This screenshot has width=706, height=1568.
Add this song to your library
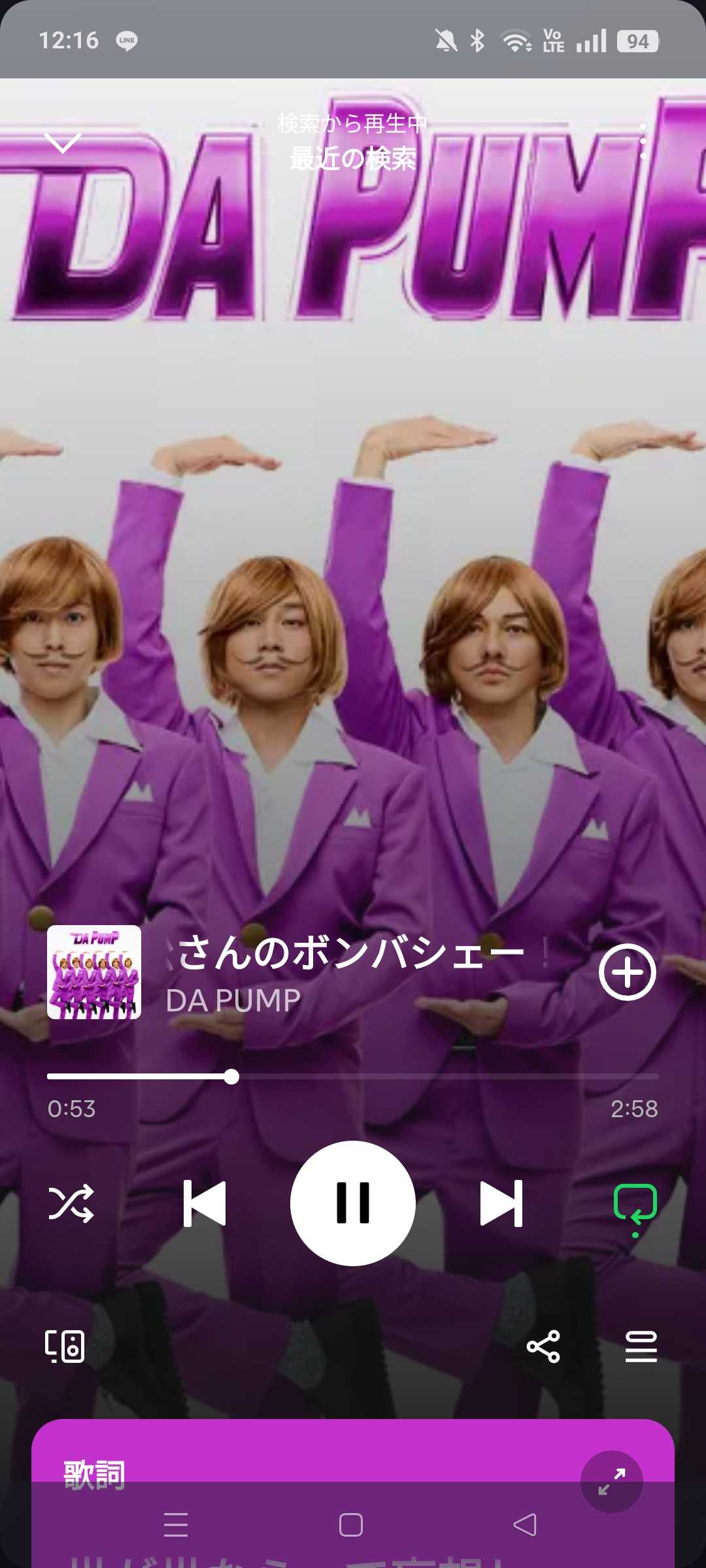click(x=627, y=972)
